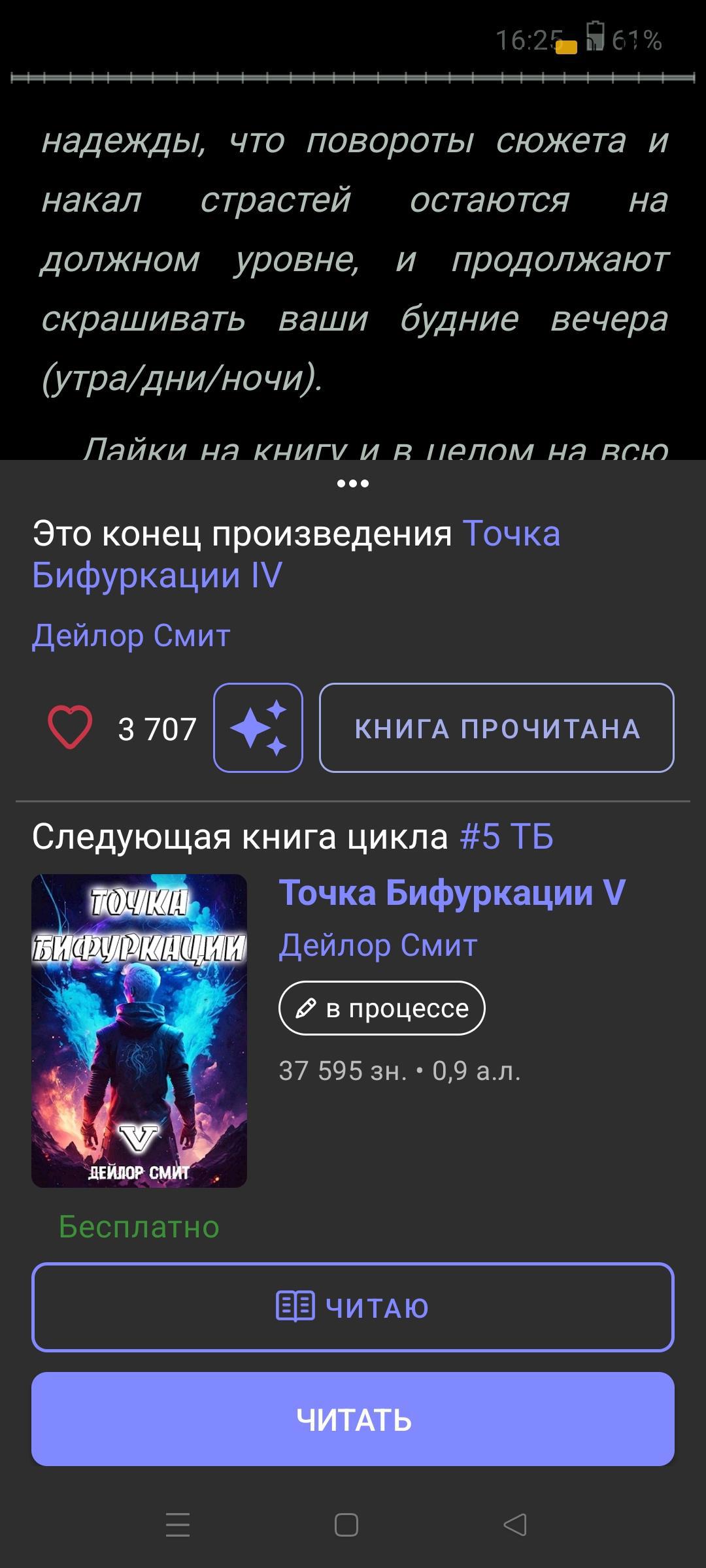
Task: Open author Дейлор Смит under finished book
Action: point(131,636)
